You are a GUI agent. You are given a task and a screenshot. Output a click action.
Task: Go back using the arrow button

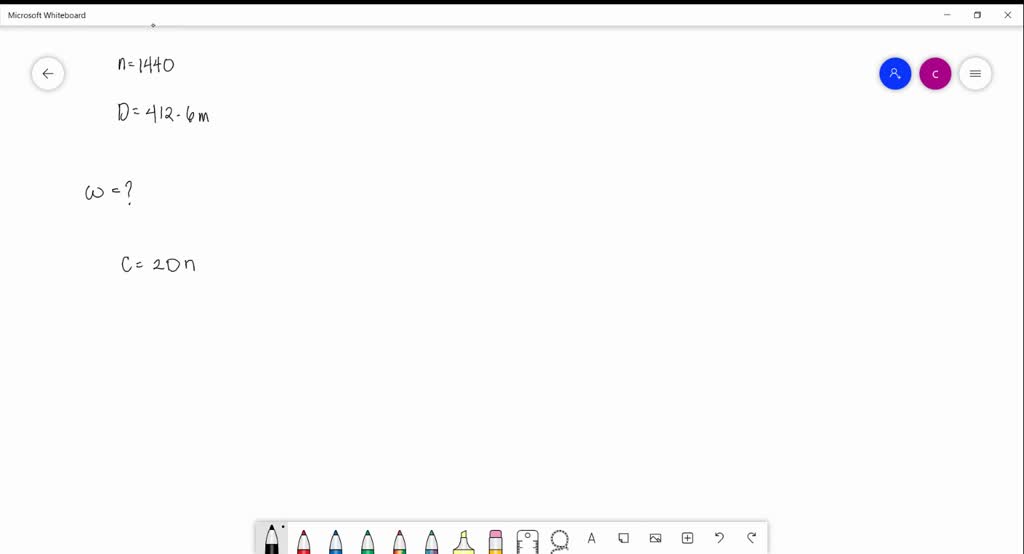click(x=48, y=74)
